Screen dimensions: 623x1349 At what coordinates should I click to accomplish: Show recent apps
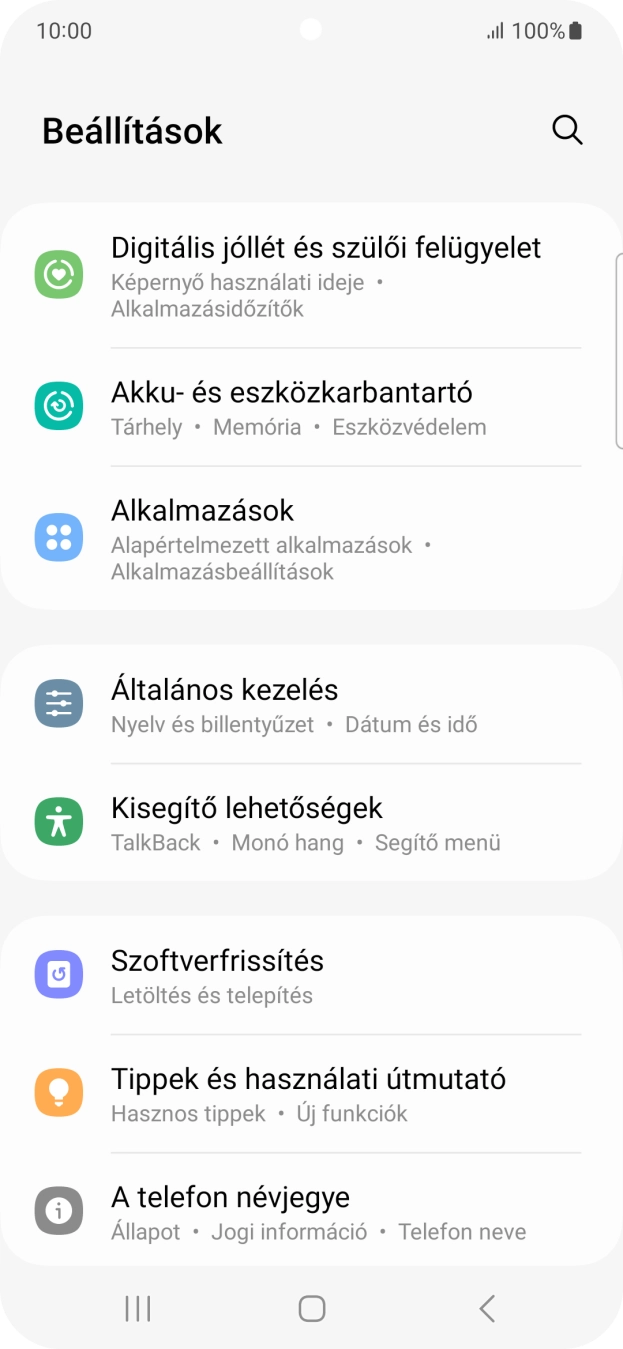coord(137,1308)
